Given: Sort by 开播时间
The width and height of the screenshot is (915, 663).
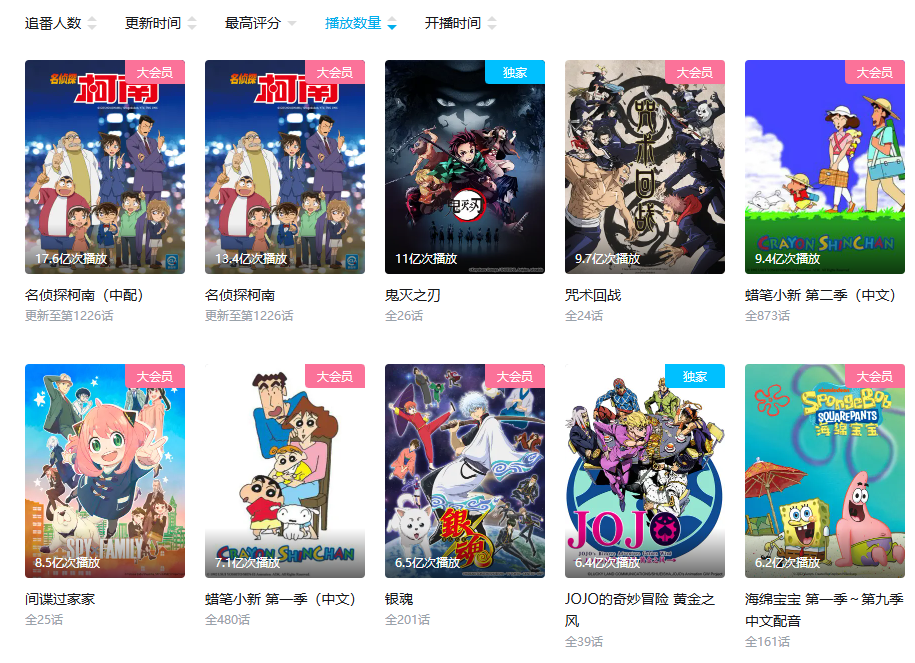Looking at the screenshot, I should coord(460,23).
